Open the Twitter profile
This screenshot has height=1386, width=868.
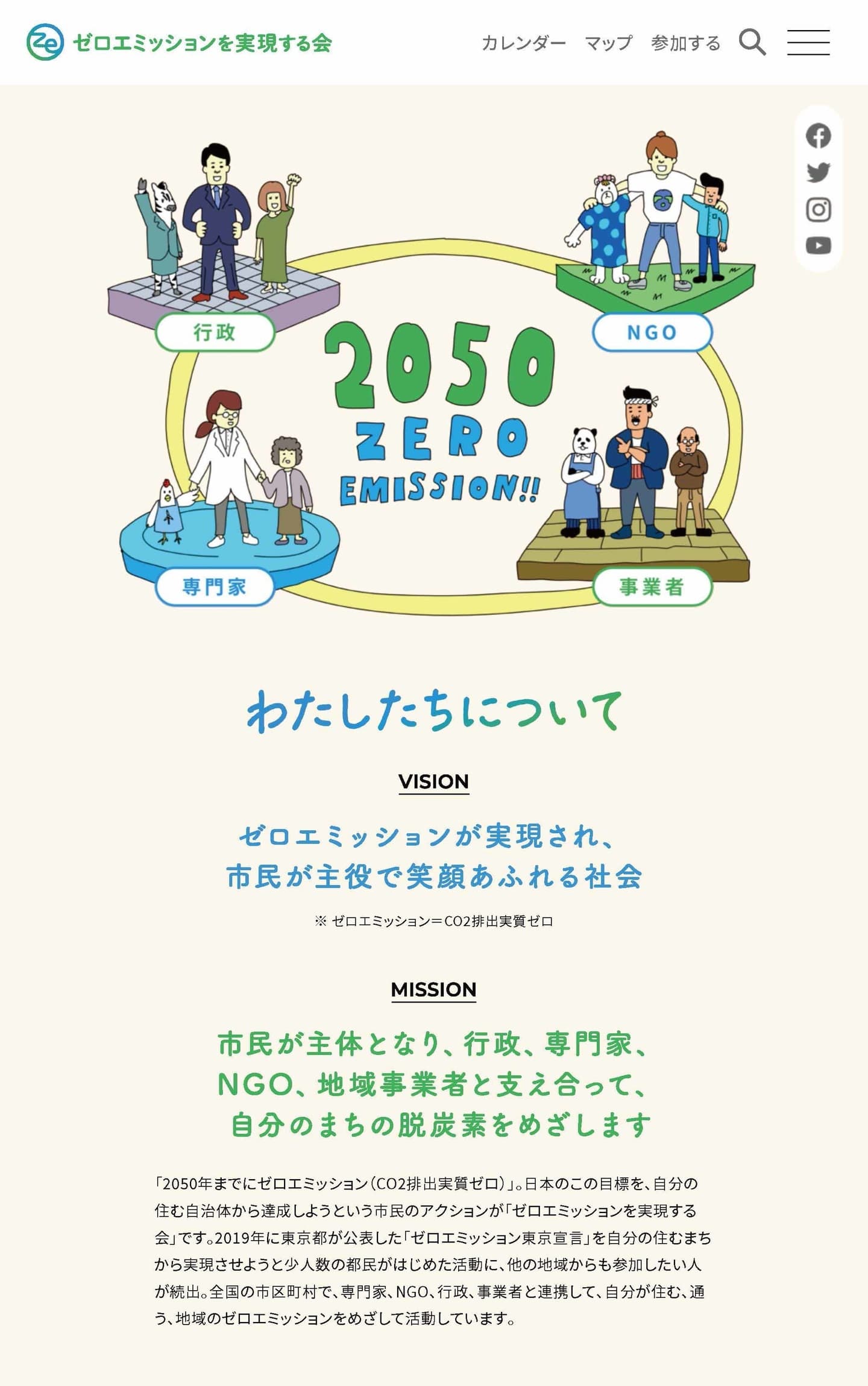pos(818,172)
